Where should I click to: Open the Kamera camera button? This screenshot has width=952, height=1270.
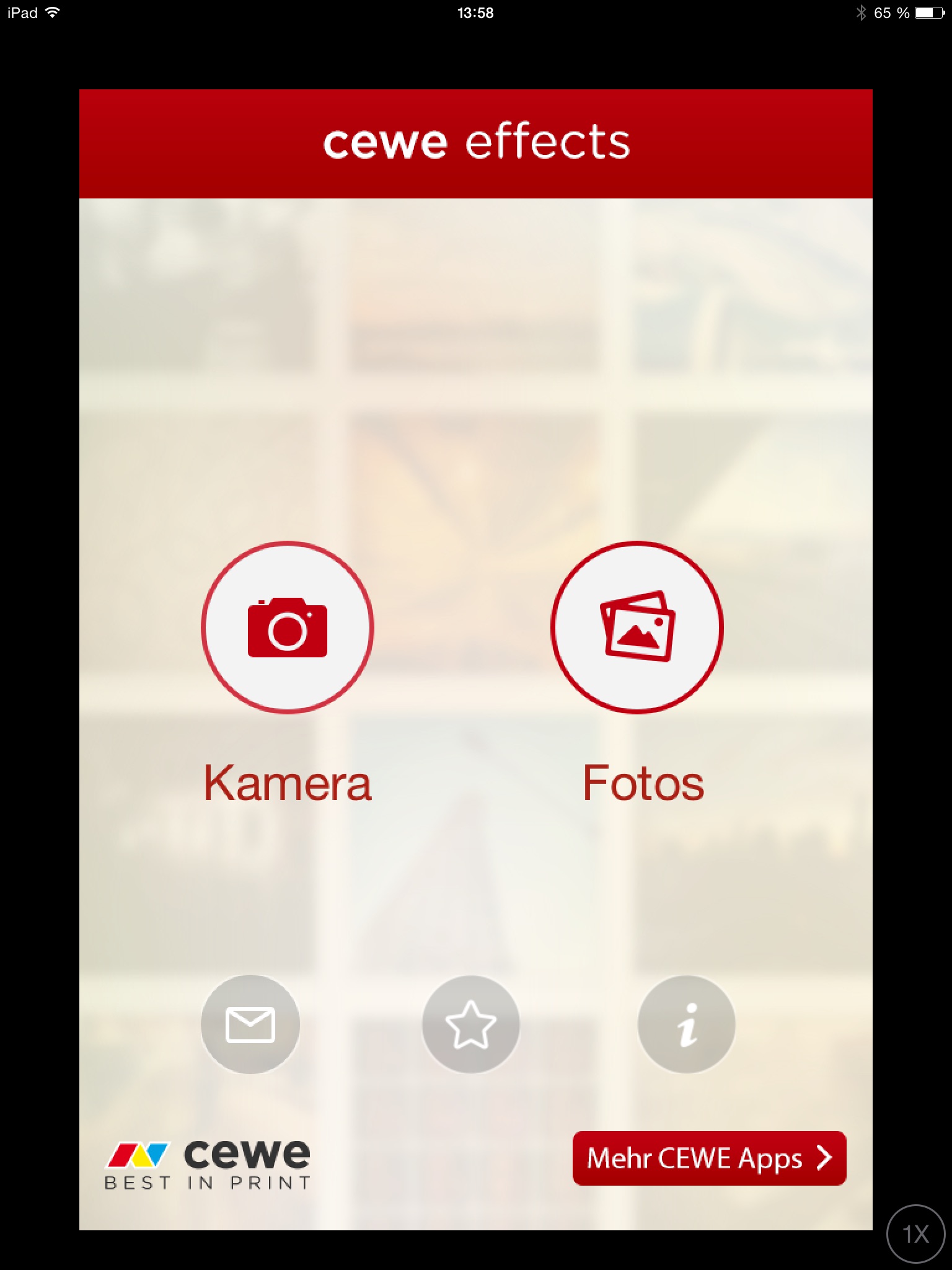pyautogui.click(x=288, y=628)
